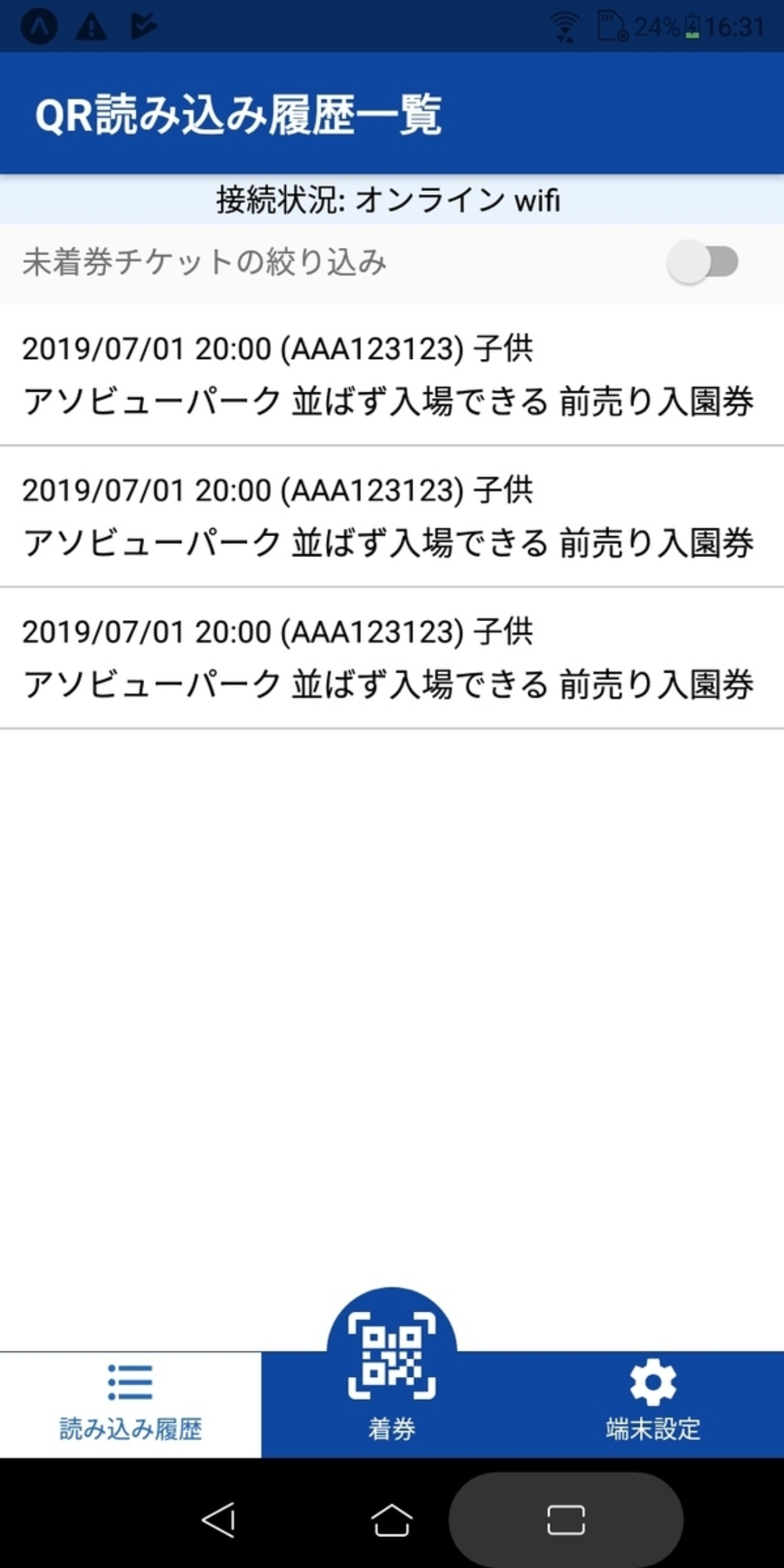
Task: Open the 着券 QR scan tab
Action: click(391, 1377)
